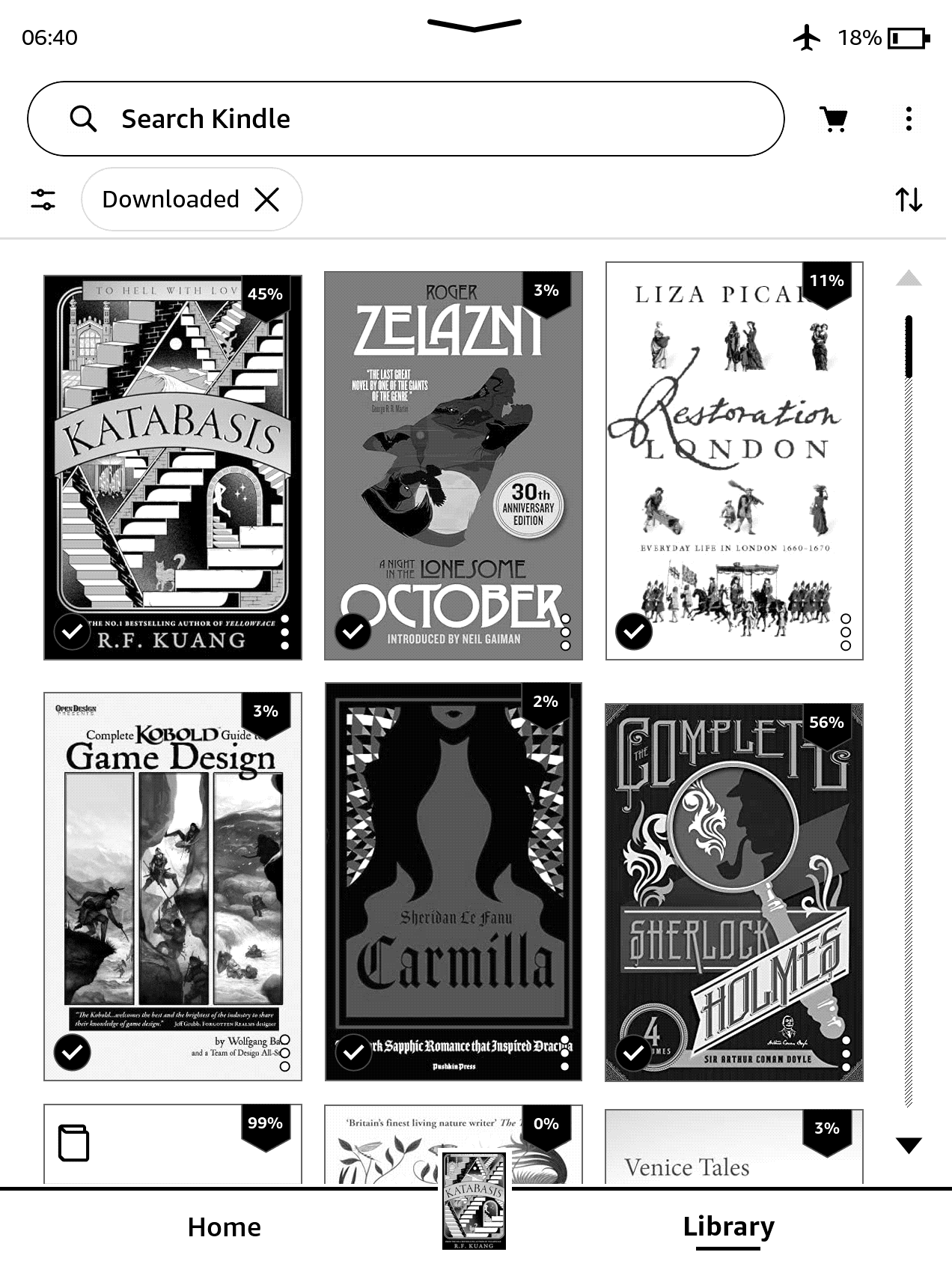
Task: Open options menu for Restoration London
Action: [846, 633]
